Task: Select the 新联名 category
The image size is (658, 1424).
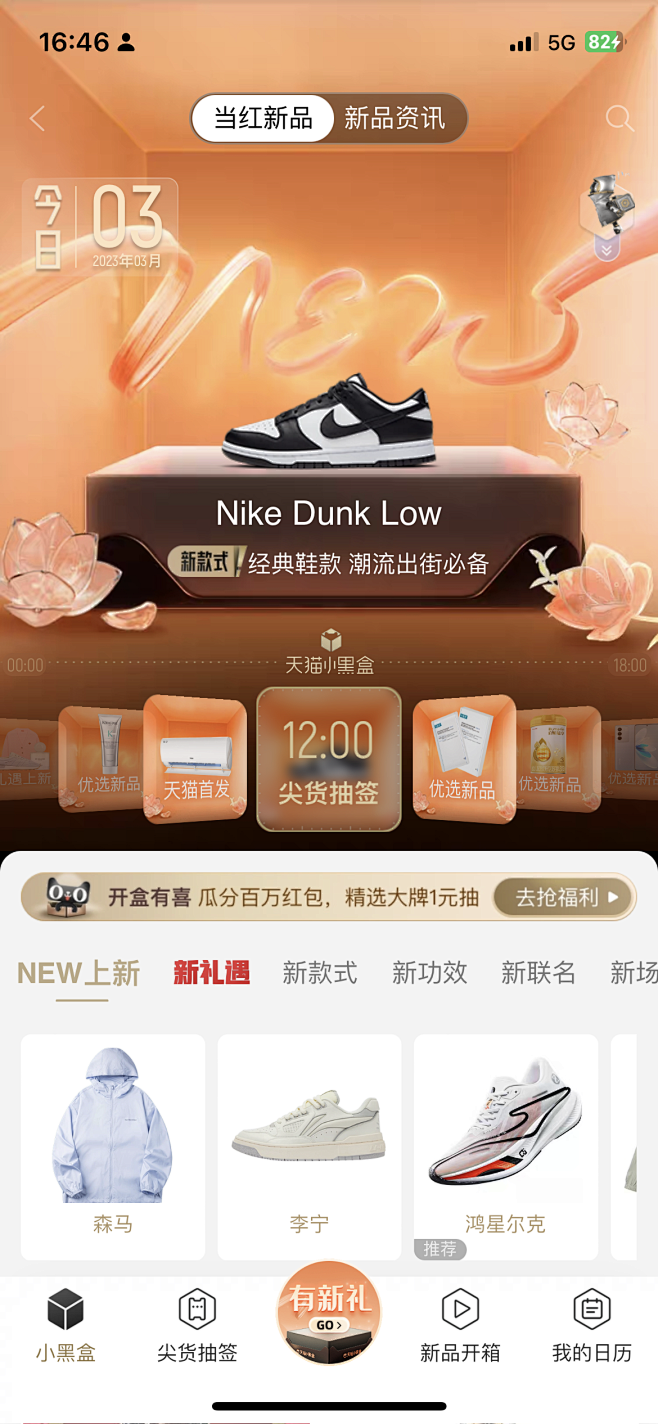Action: (x=538, y=972)
